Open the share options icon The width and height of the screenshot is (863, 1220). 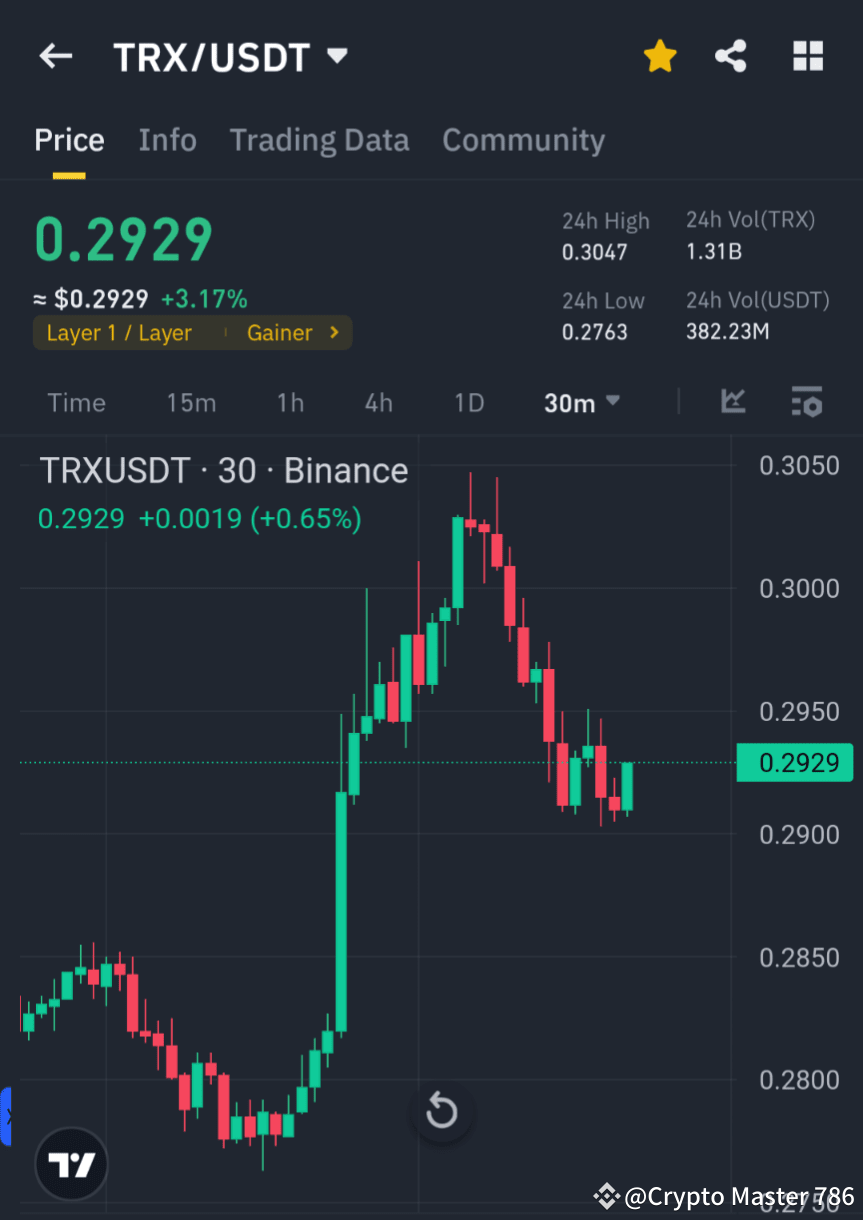[731, 56]
